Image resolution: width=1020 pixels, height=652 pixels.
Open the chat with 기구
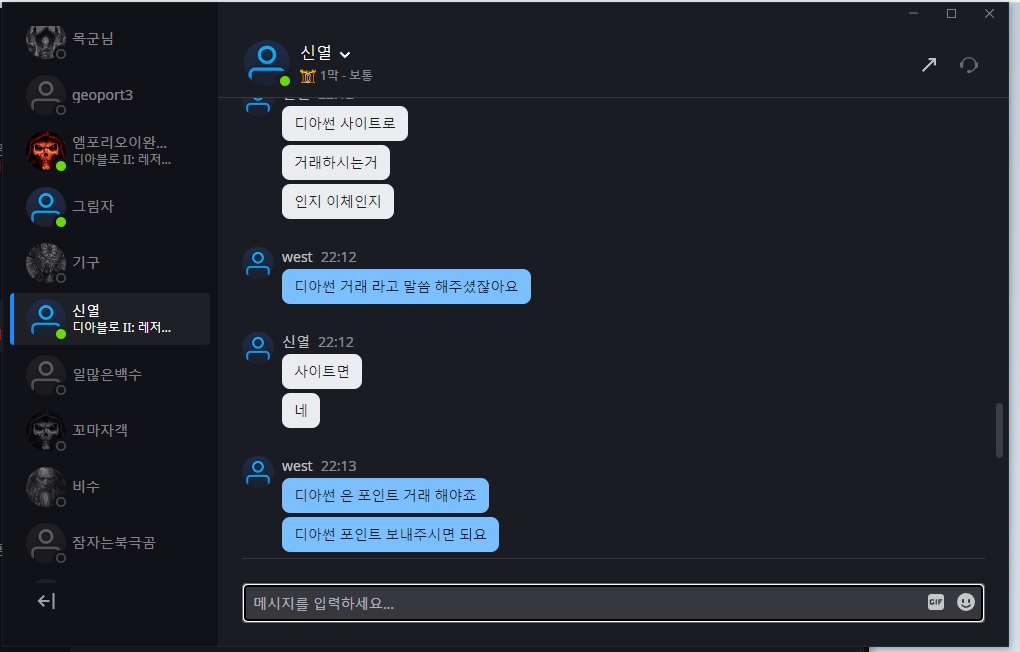pos(86,262)
